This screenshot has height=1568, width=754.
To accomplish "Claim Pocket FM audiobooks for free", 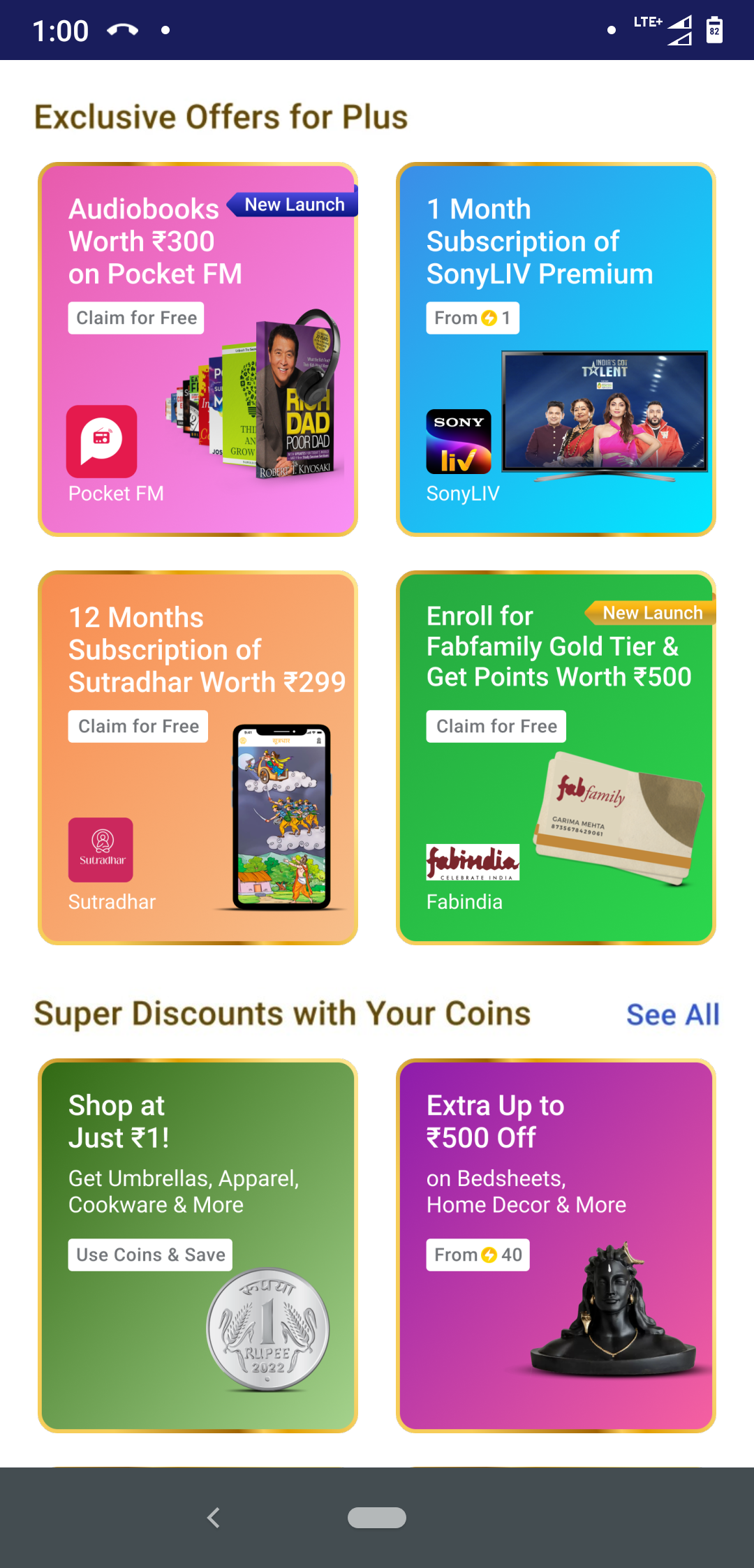I will [x=136, y=318].
